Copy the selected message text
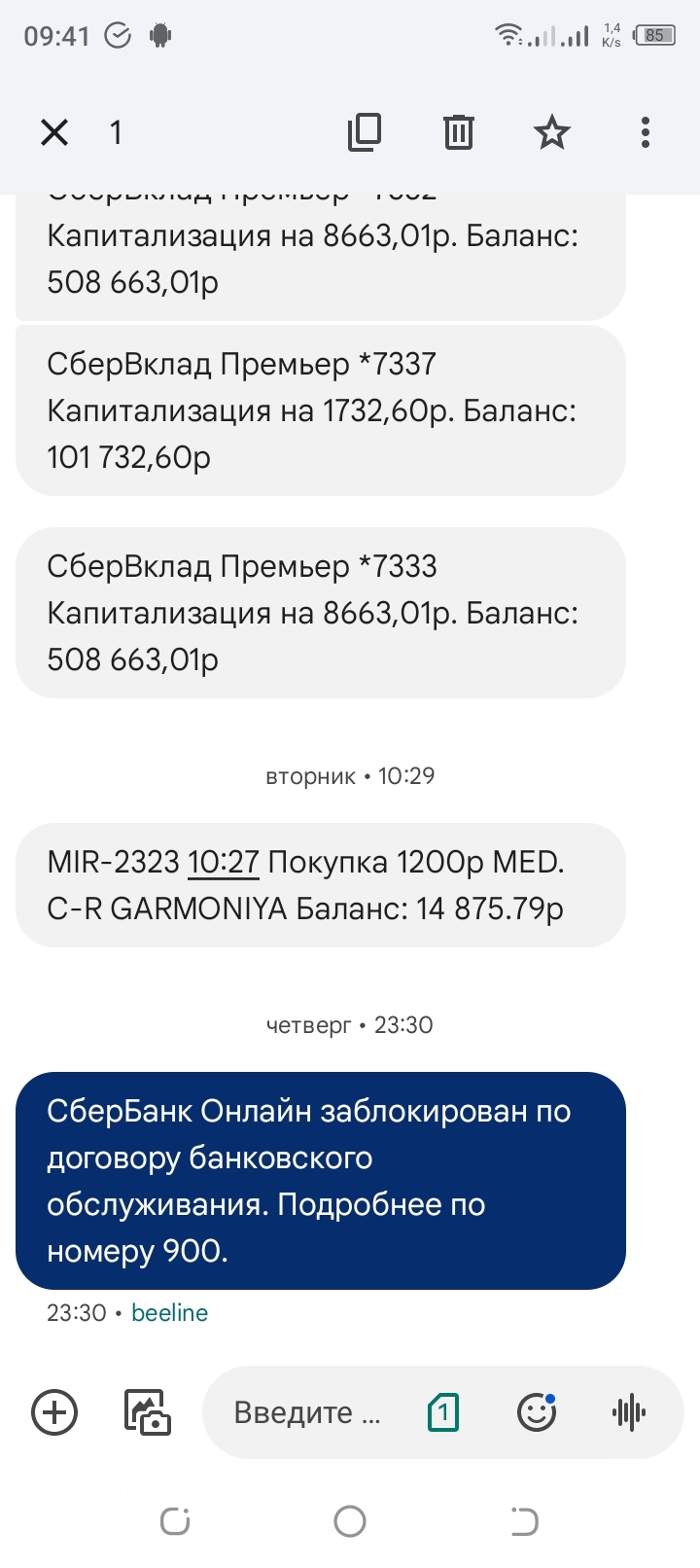The width and height of the screenshot is (700, 1568). [x=365, y=132]
